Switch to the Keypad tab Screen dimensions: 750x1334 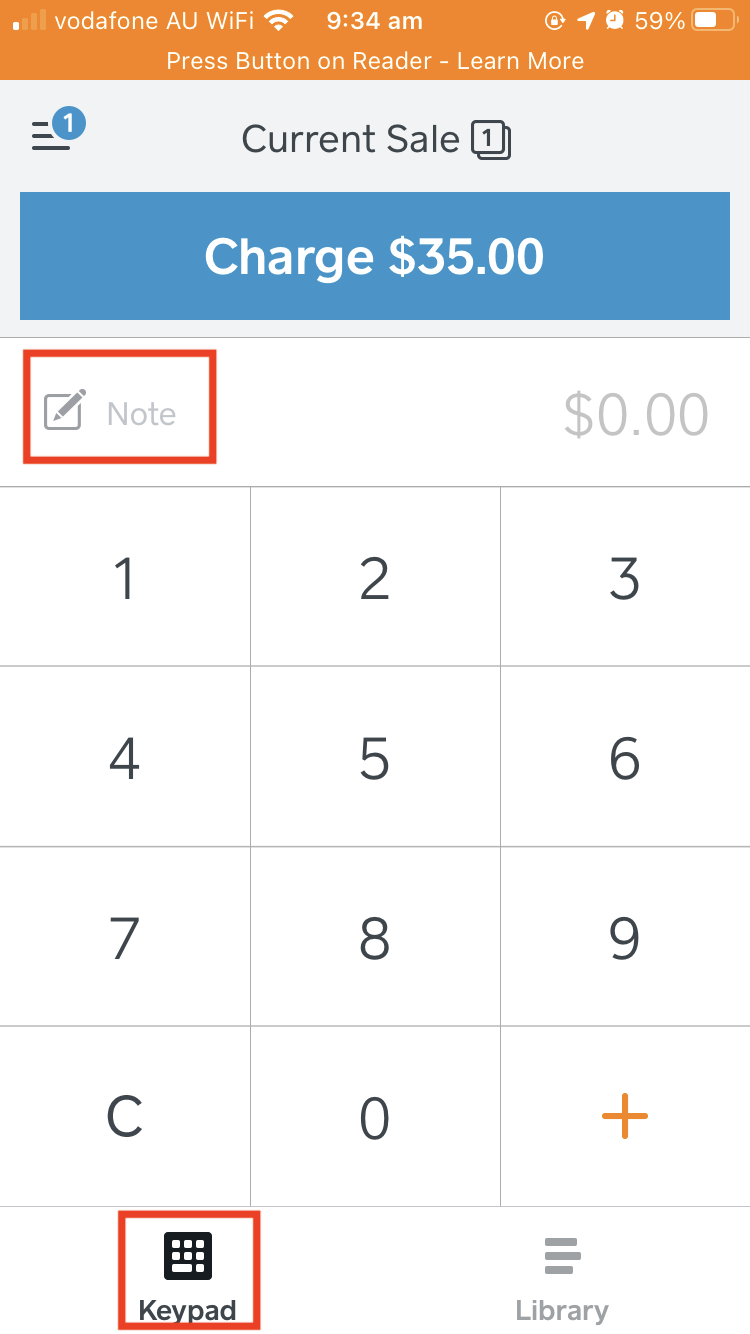(188, 1272)
